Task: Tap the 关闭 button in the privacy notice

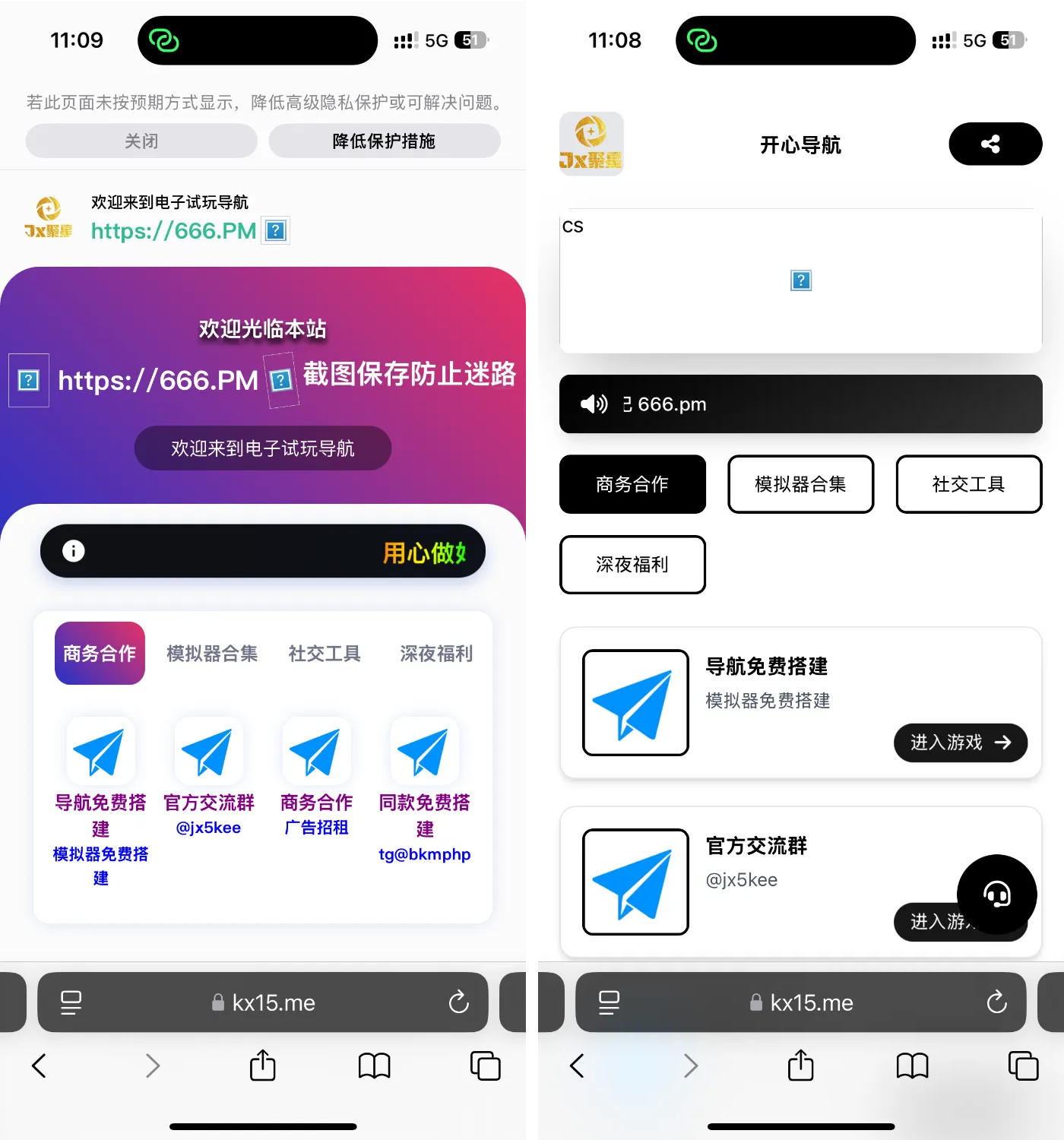Action: 141,141
